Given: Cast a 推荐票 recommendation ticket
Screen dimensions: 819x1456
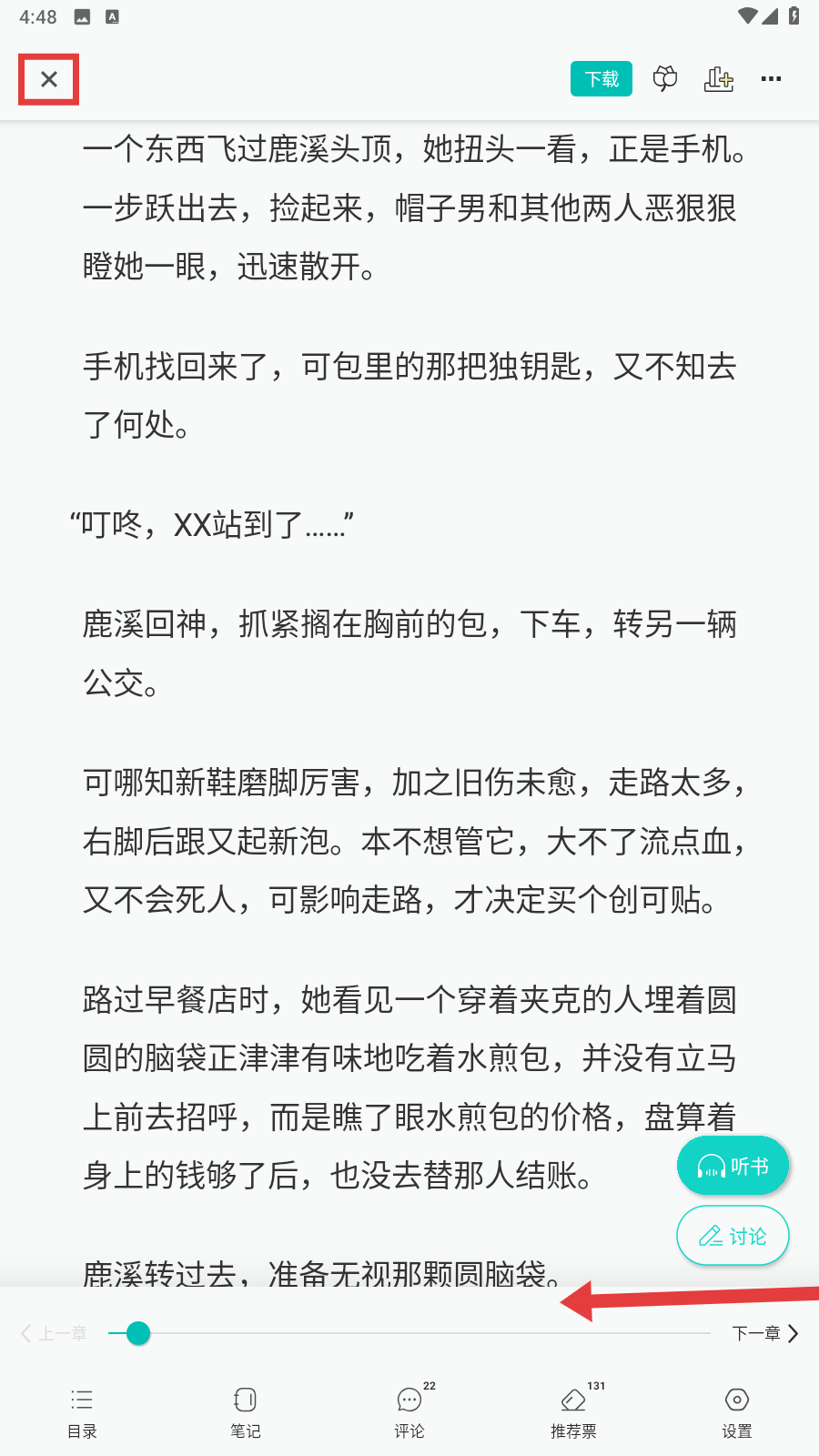Looking at the screenshot, I should [573, 1412].
